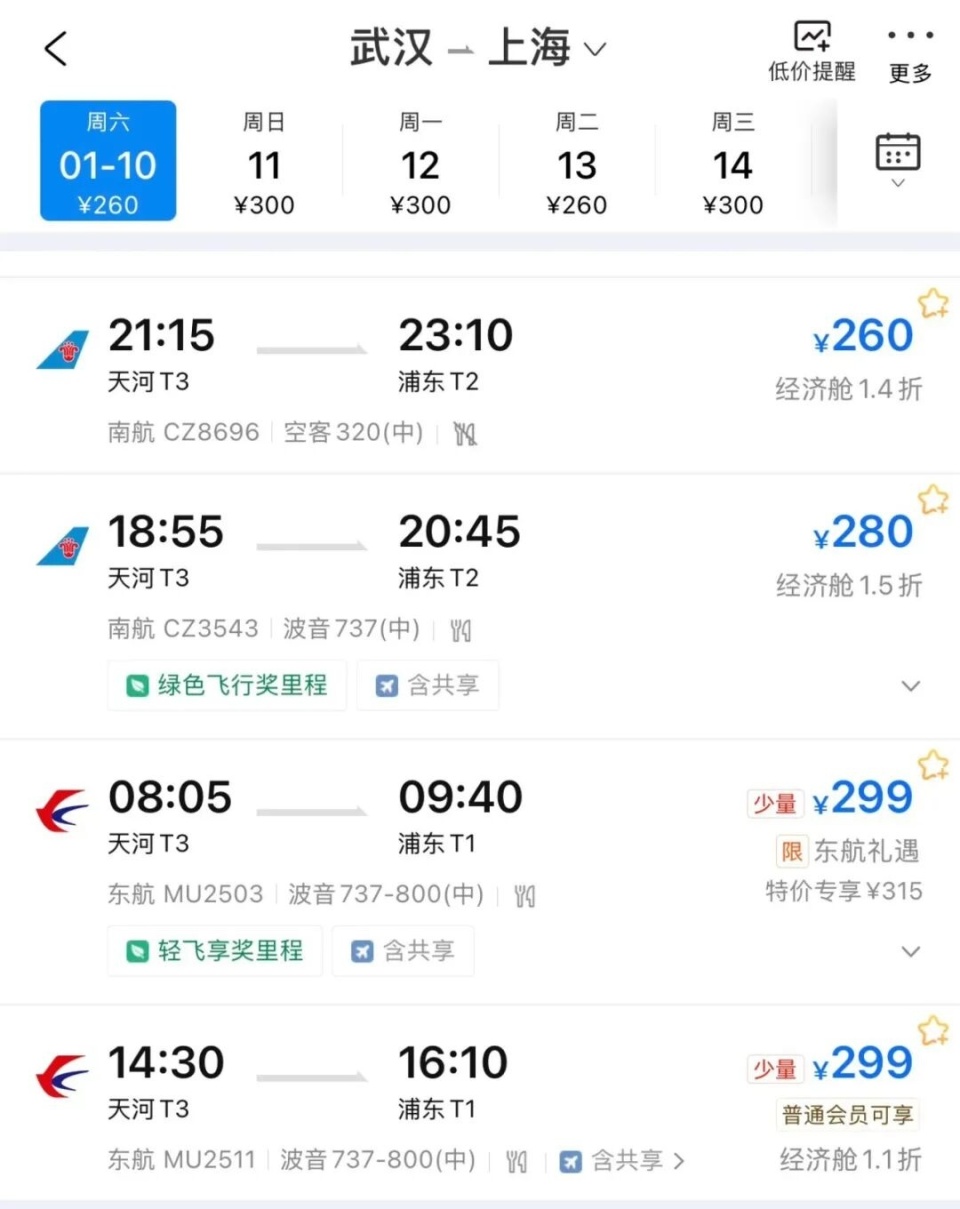Open the 上海 destination city dropdown
This screenshot has height=1209, width=960.
(x=596, y=50)
